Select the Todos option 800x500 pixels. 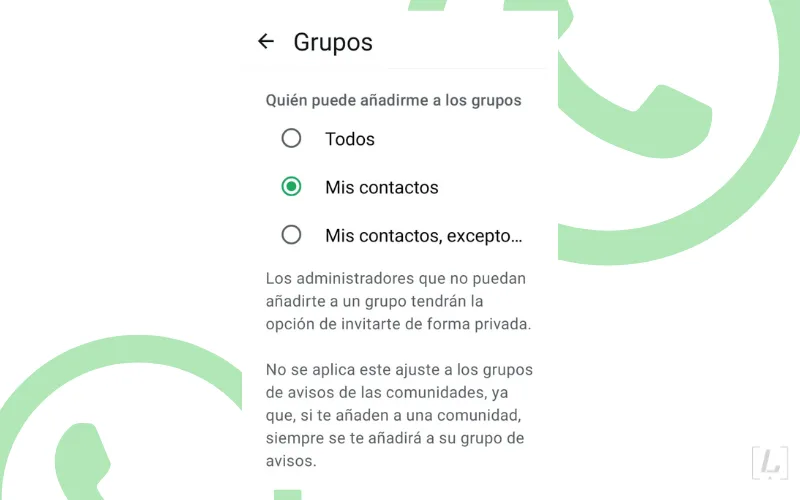(291, 139)
